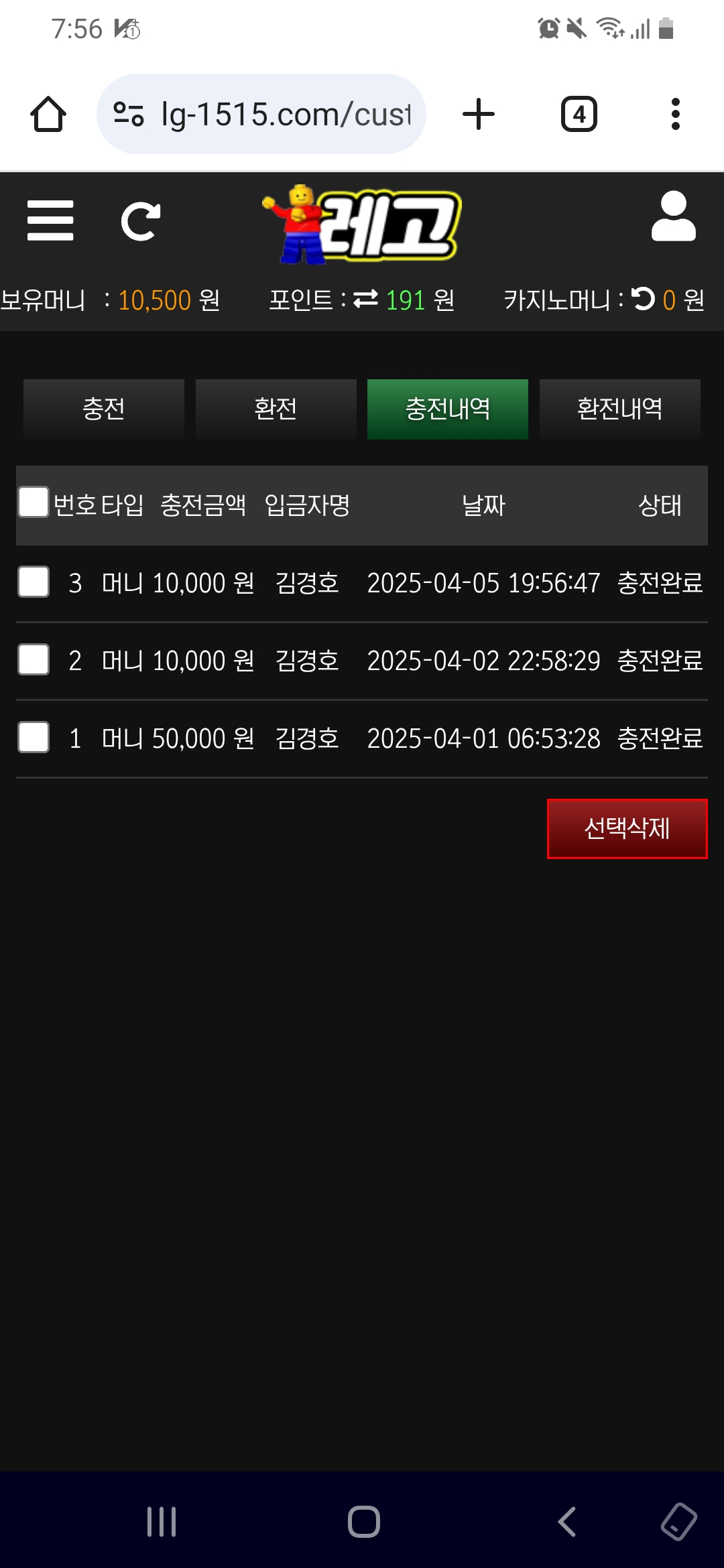The height and width of the screenshot is (1568, 724).
Task: Check the box for entry number 3
Action: pos(34,582)
